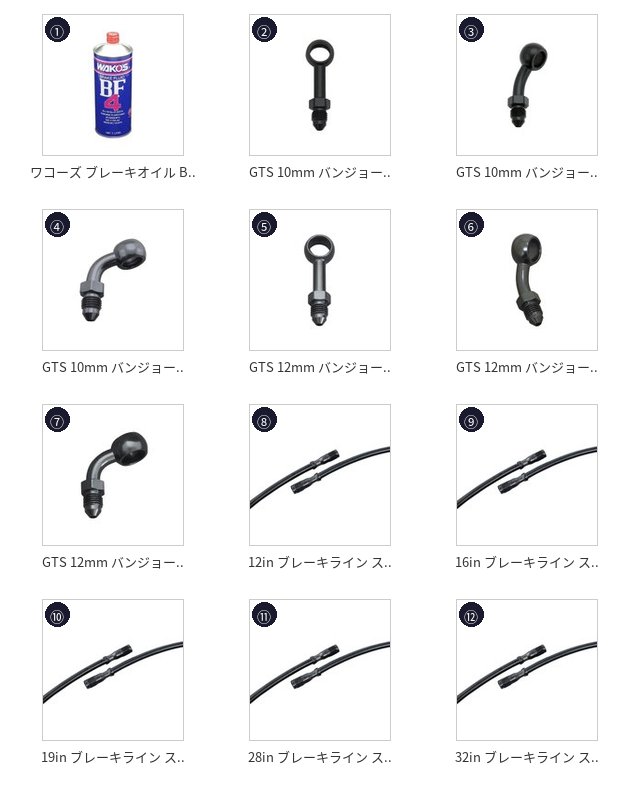View item 9, the 16in brake line
This screenshot has height=800, width=641.
527,475
